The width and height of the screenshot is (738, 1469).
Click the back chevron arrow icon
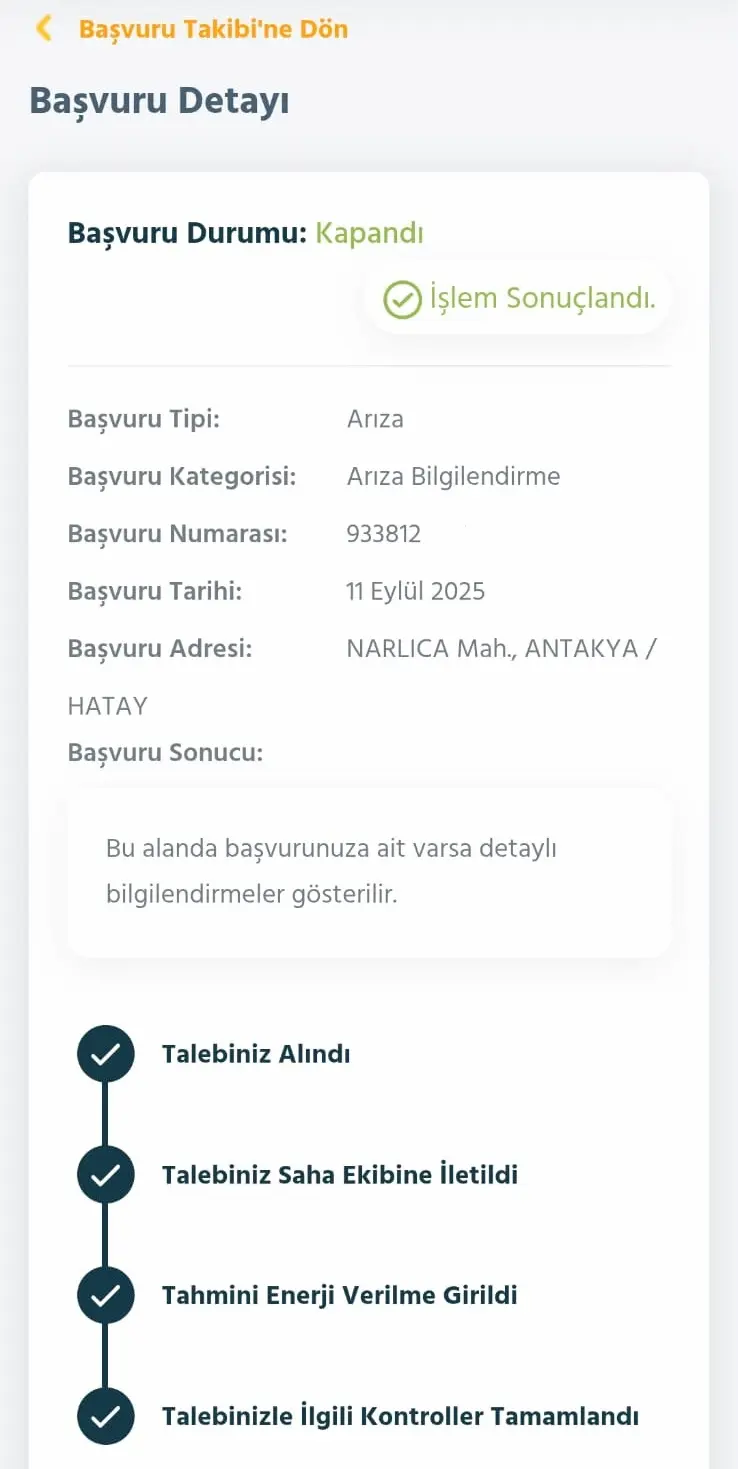pyautogui.click(x=43, y=29)
